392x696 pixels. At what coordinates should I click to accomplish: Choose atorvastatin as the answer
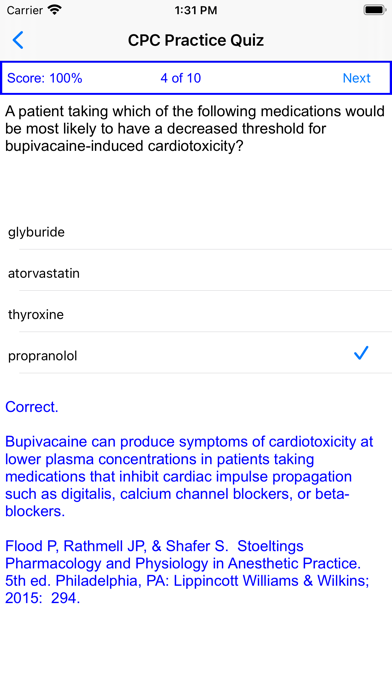click(x=196, y=273)
